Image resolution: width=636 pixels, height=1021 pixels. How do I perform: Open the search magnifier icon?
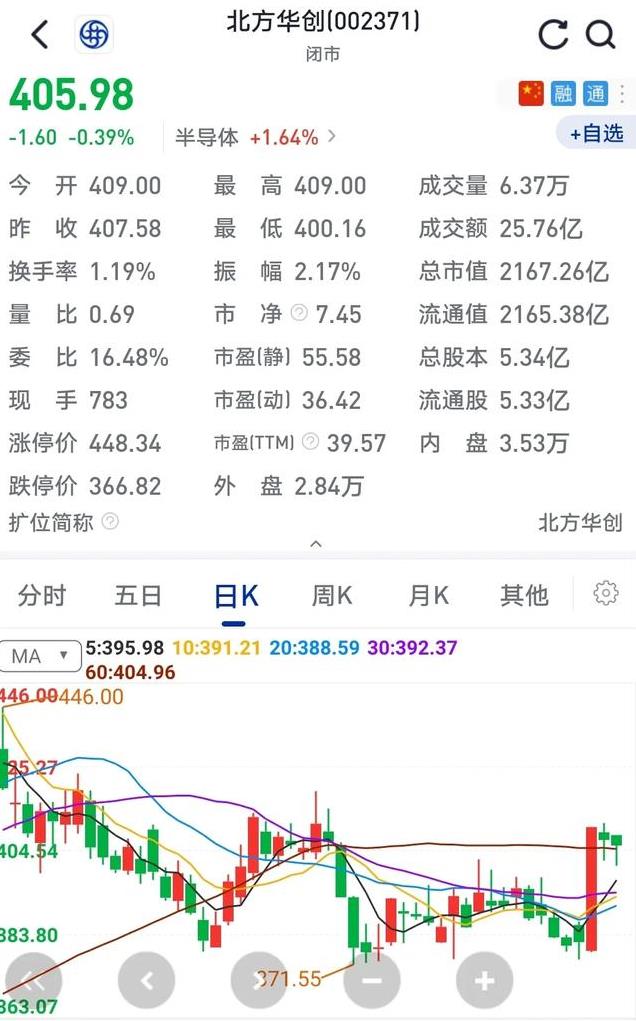pos(600,35)
